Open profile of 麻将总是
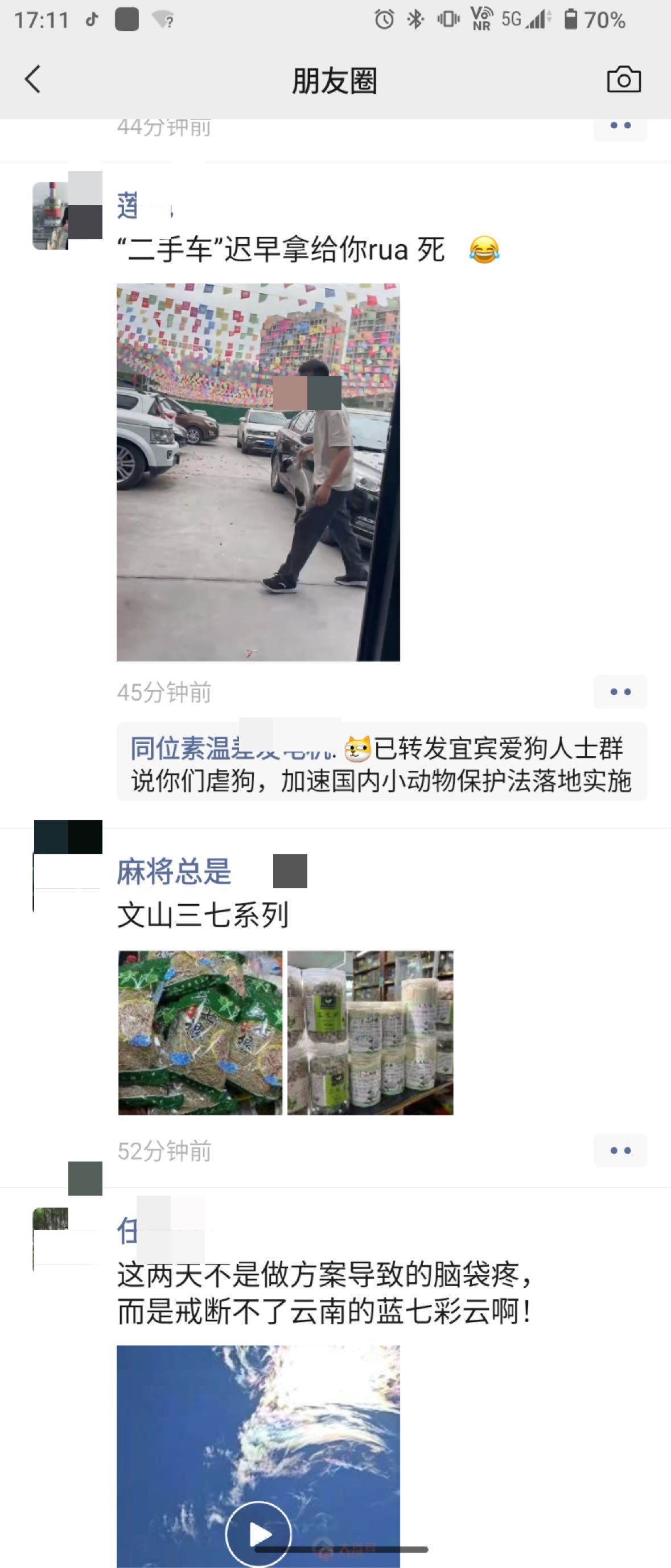This screenshot has width=671, height=1568. pos(174,871)
